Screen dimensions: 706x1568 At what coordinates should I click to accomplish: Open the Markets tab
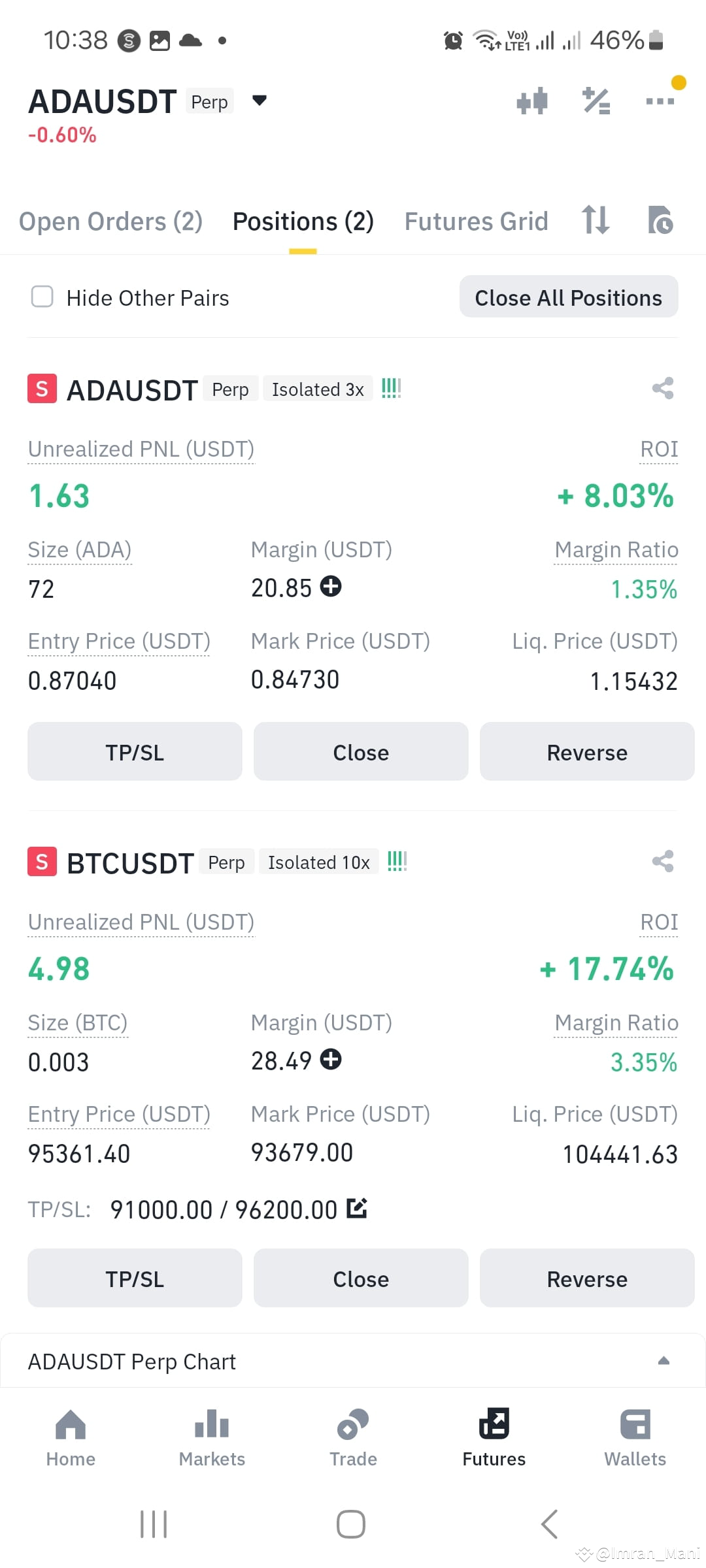click(x=212, y=1437)
